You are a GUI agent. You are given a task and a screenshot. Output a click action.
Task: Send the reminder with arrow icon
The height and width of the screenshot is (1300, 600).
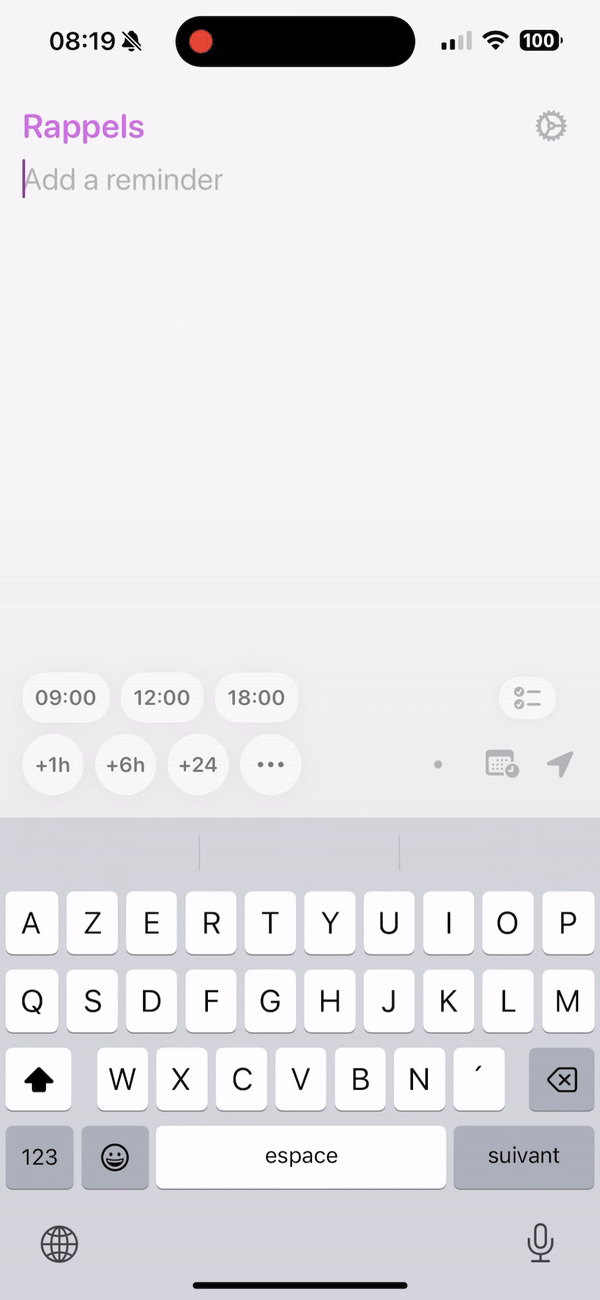coord(560,765)
